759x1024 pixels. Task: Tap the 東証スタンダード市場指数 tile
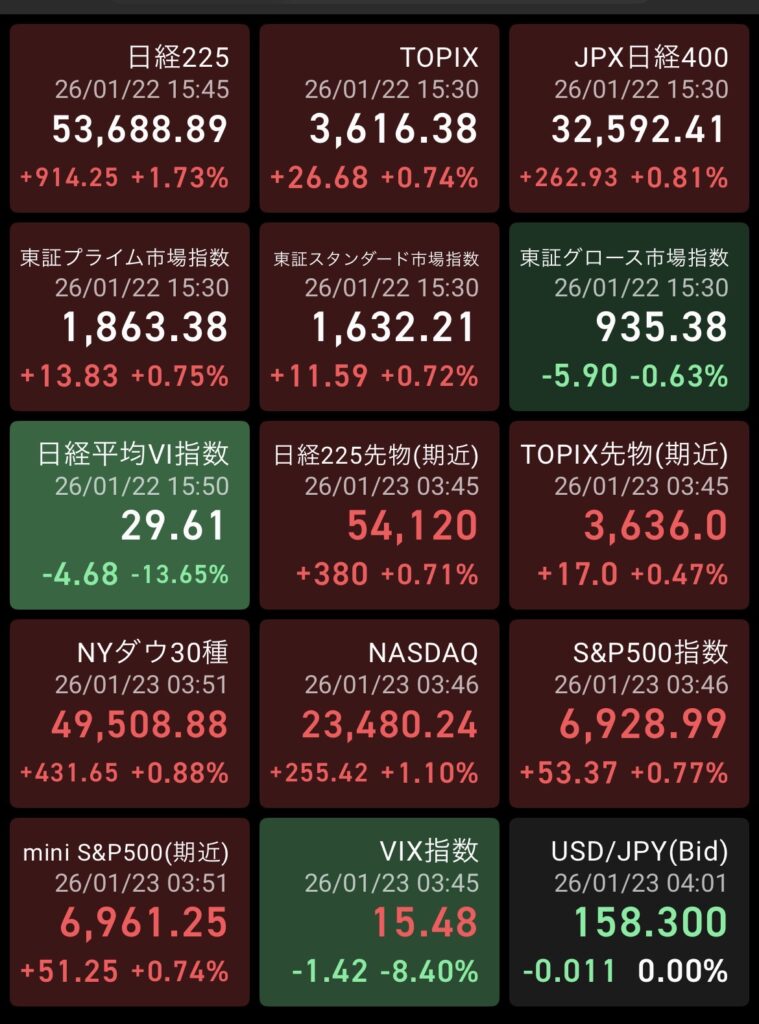[x=379, y=316]
